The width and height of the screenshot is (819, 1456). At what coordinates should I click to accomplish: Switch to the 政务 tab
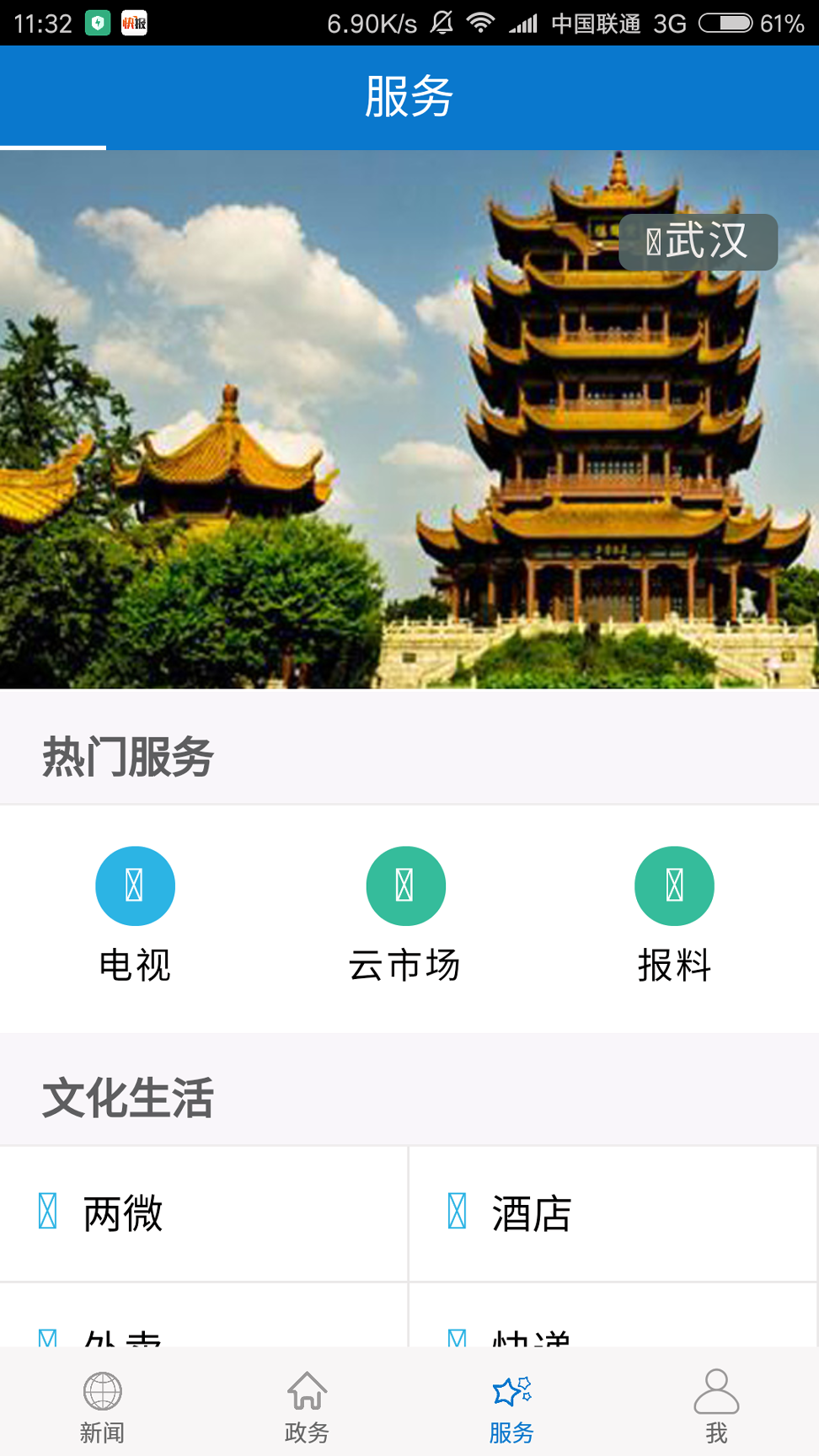point(307,1405)
